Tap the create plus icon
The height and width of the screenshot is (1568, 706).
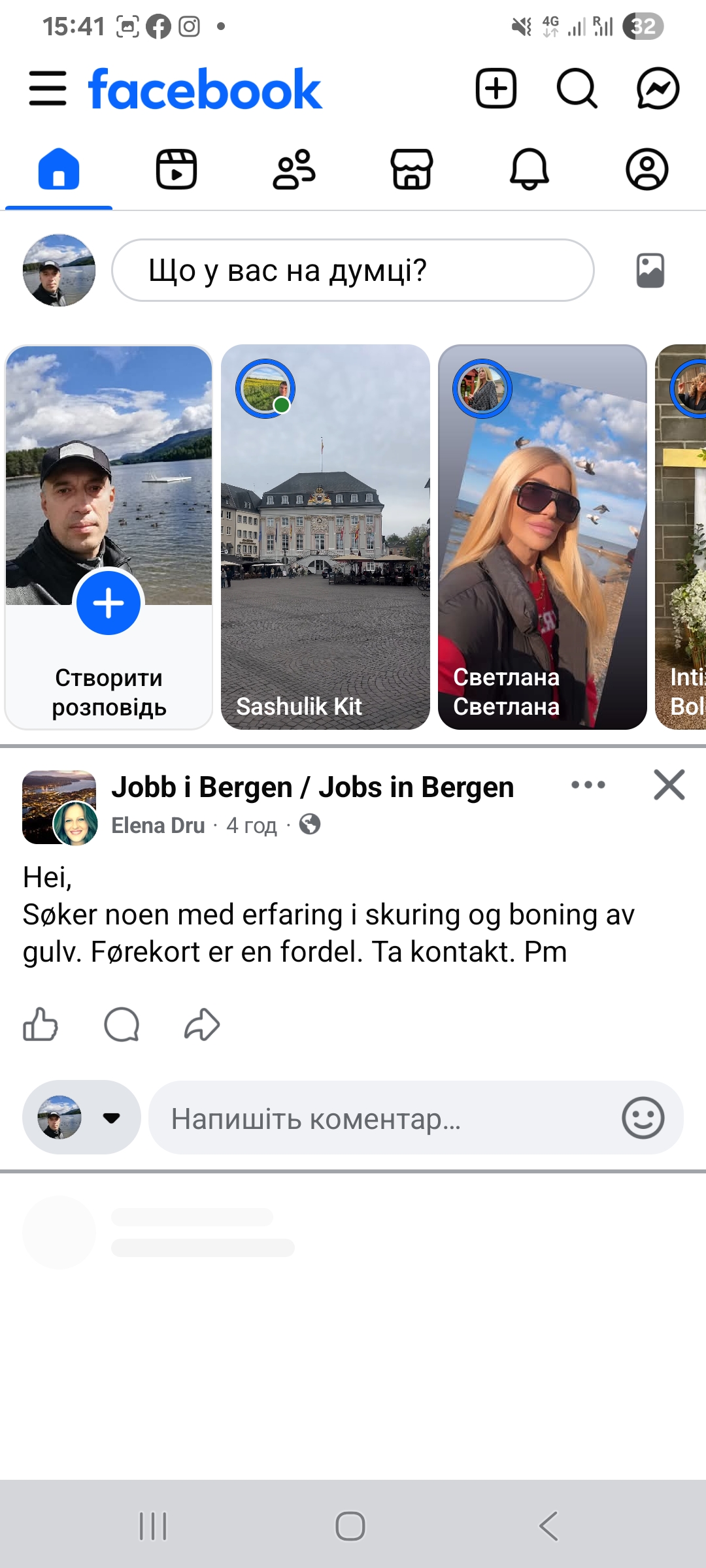[496, 88]
